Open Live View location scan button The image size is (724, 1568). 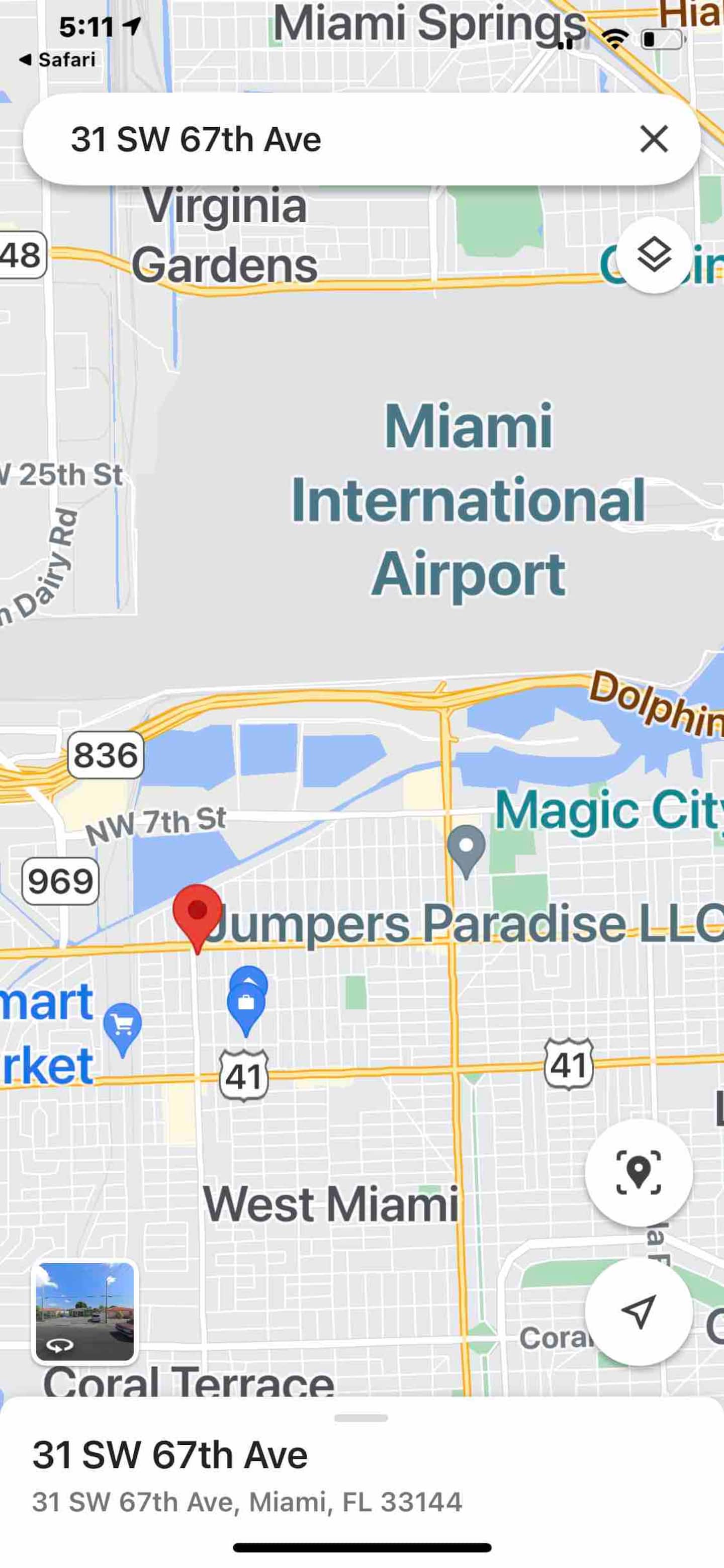(x=638, y=1172)
